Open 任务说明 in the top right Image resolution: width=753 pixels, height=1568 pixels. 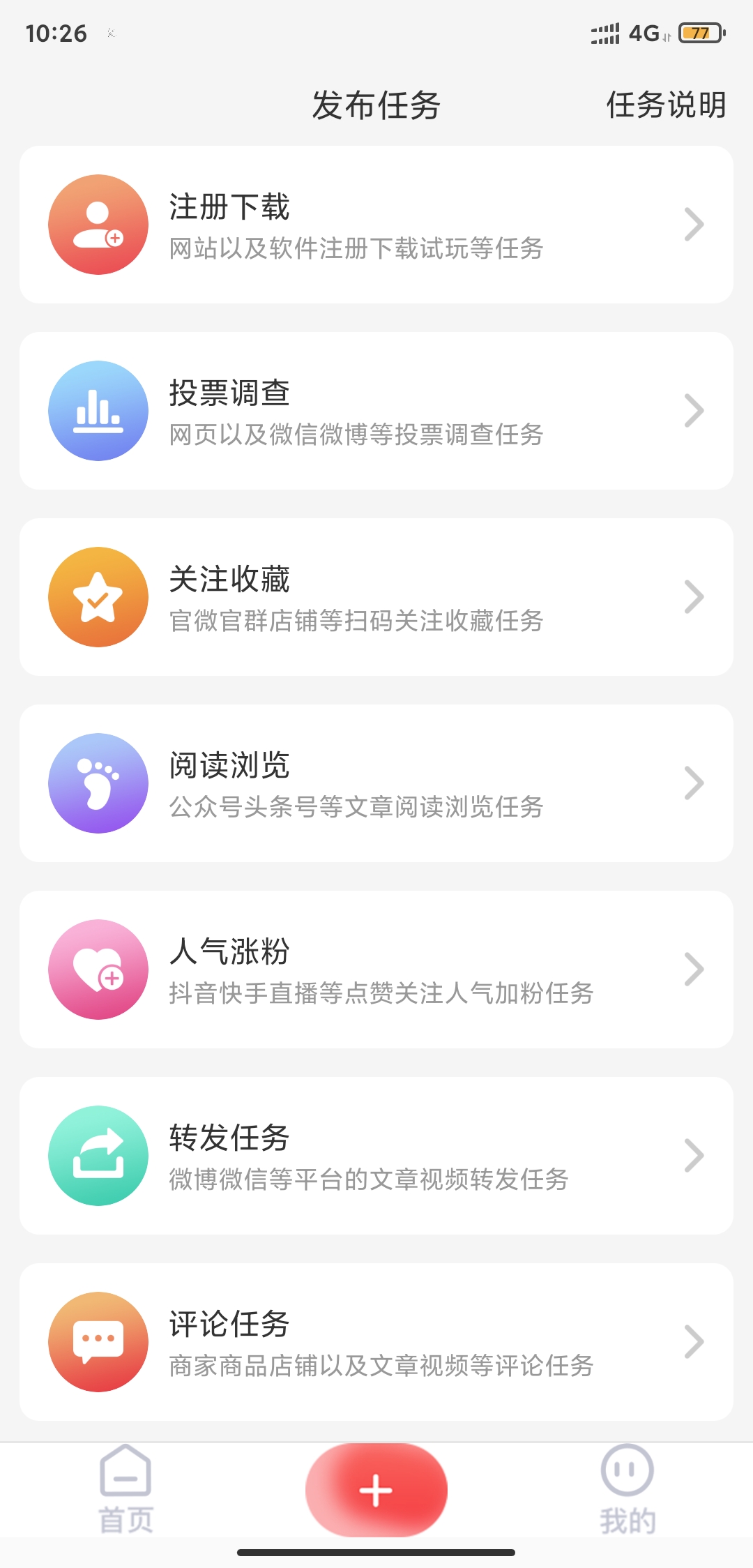click(666, 106)
